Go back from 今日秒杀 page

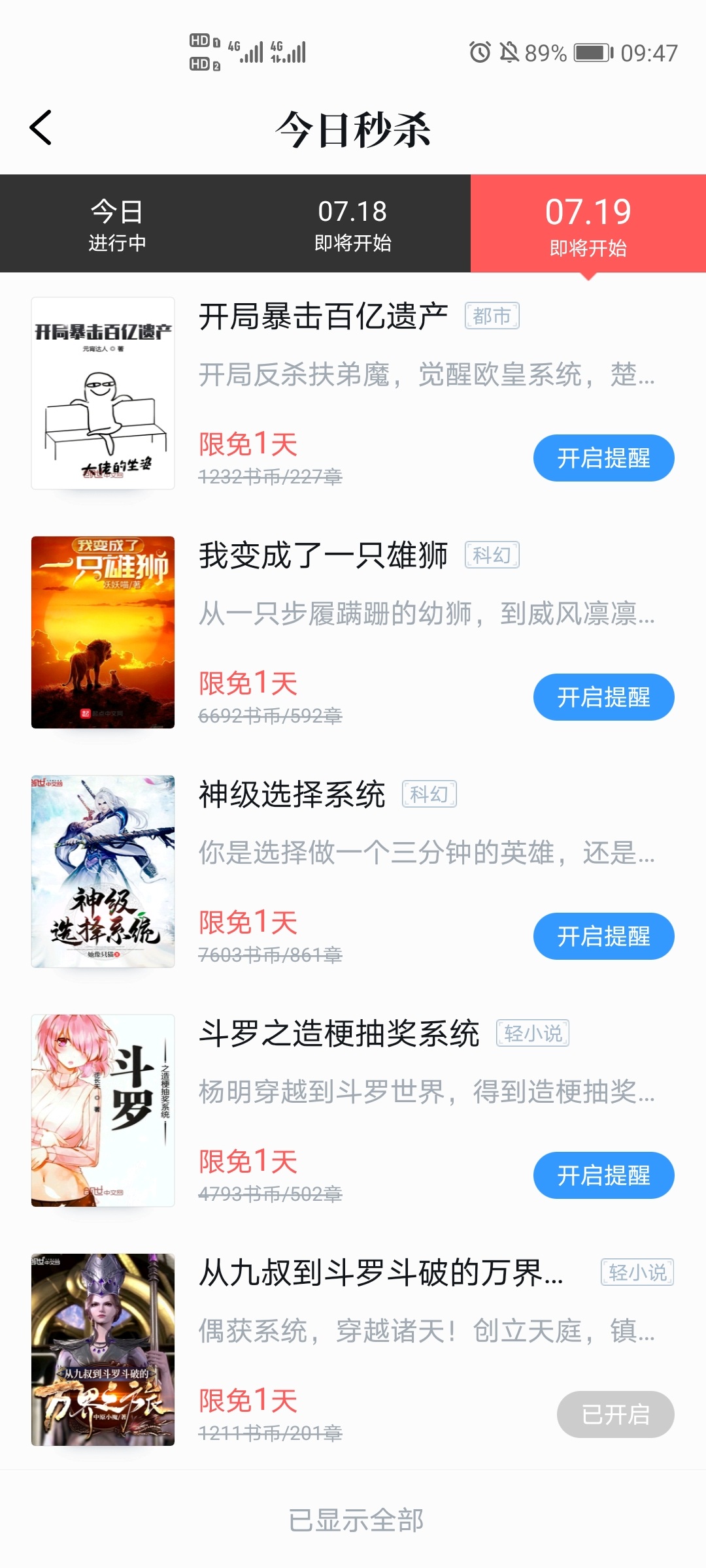[41, 127]
